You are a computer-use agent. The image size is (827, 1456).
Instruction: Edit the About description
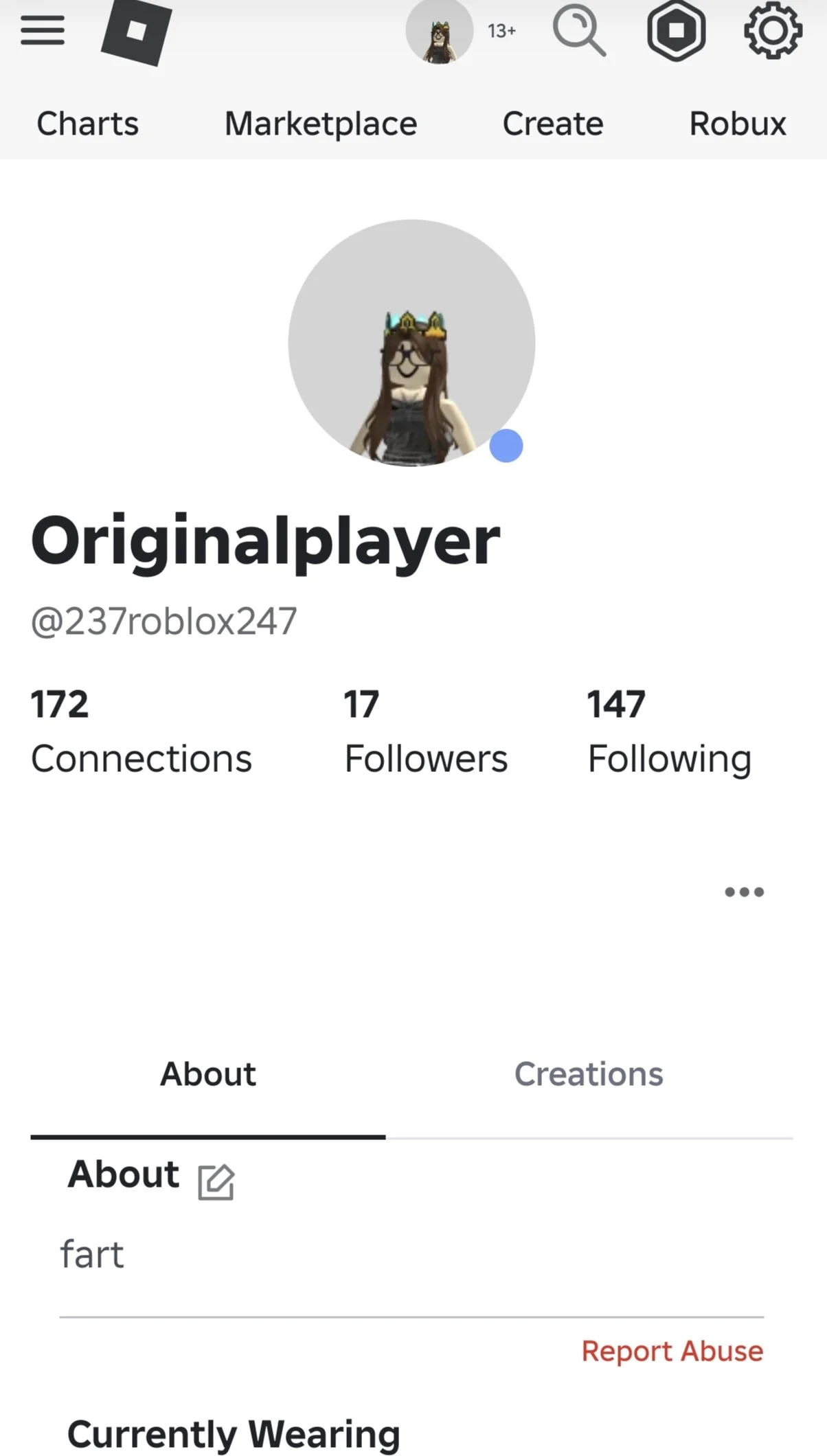tap(216, 1182)
